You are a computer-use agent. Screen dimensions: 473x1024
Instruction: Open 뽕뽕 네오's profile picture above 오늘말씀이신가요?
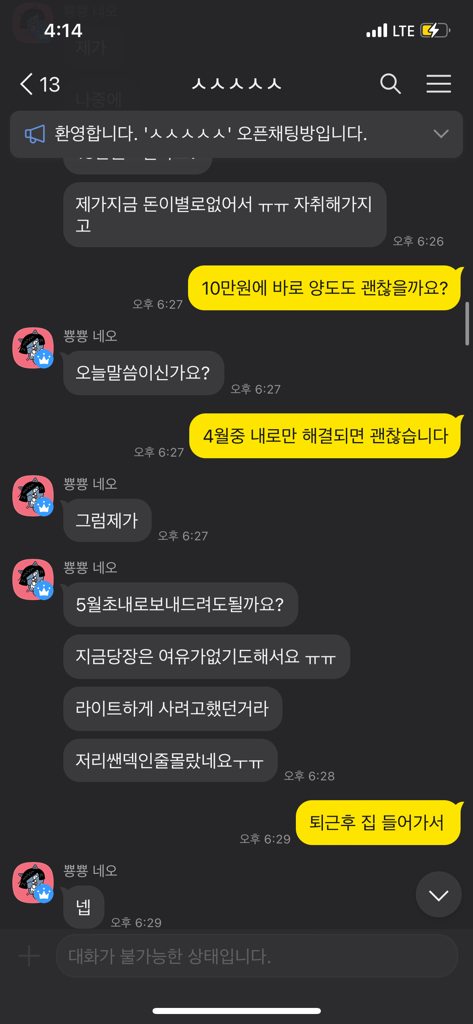33,347
